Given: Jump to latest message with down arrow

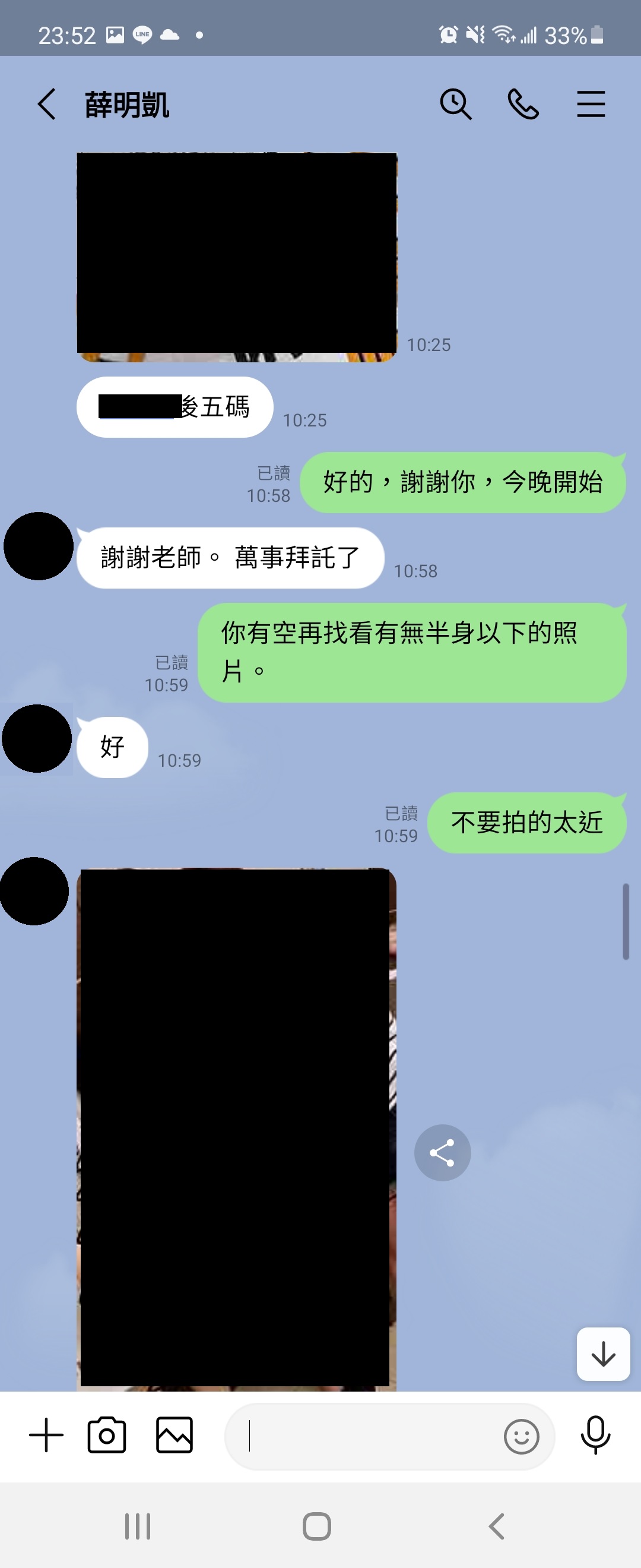Looking at the screenshot, I should tap(602, 1354).
